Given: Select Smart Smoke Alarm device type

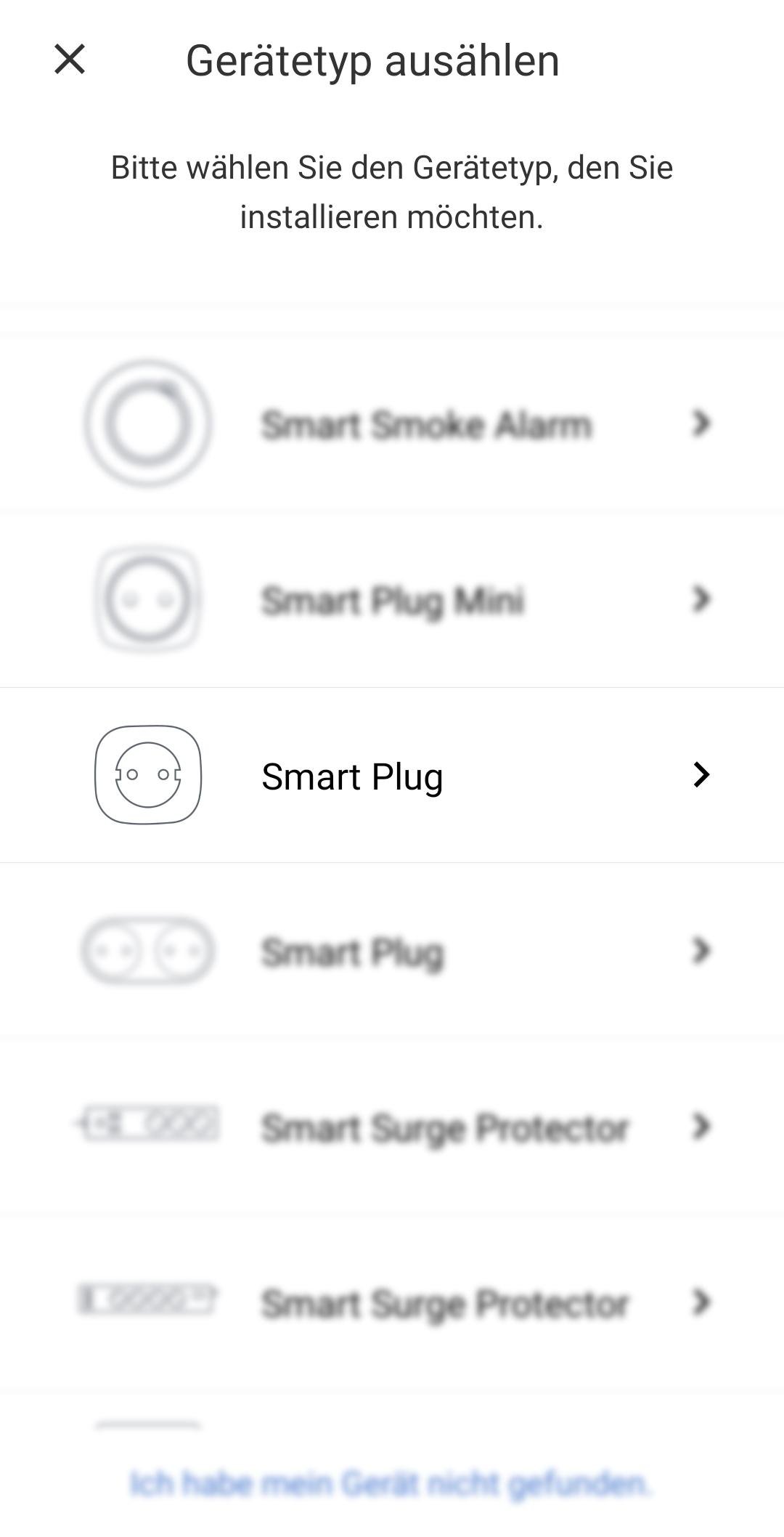Looking at the screenshot, I should pyautogui.click(x=392, y=424).
